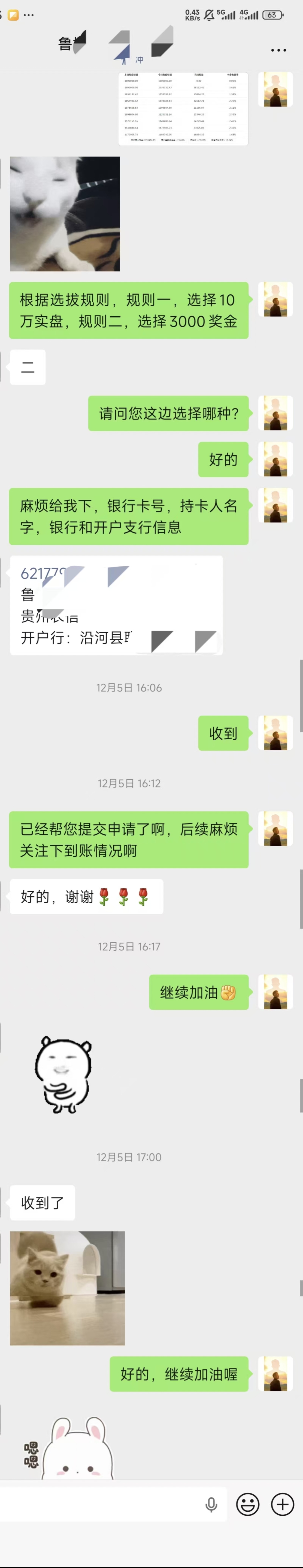Tap the avatar next to 继续加油 message
This screenshot has height=1568, width=303.
point(275,992)
